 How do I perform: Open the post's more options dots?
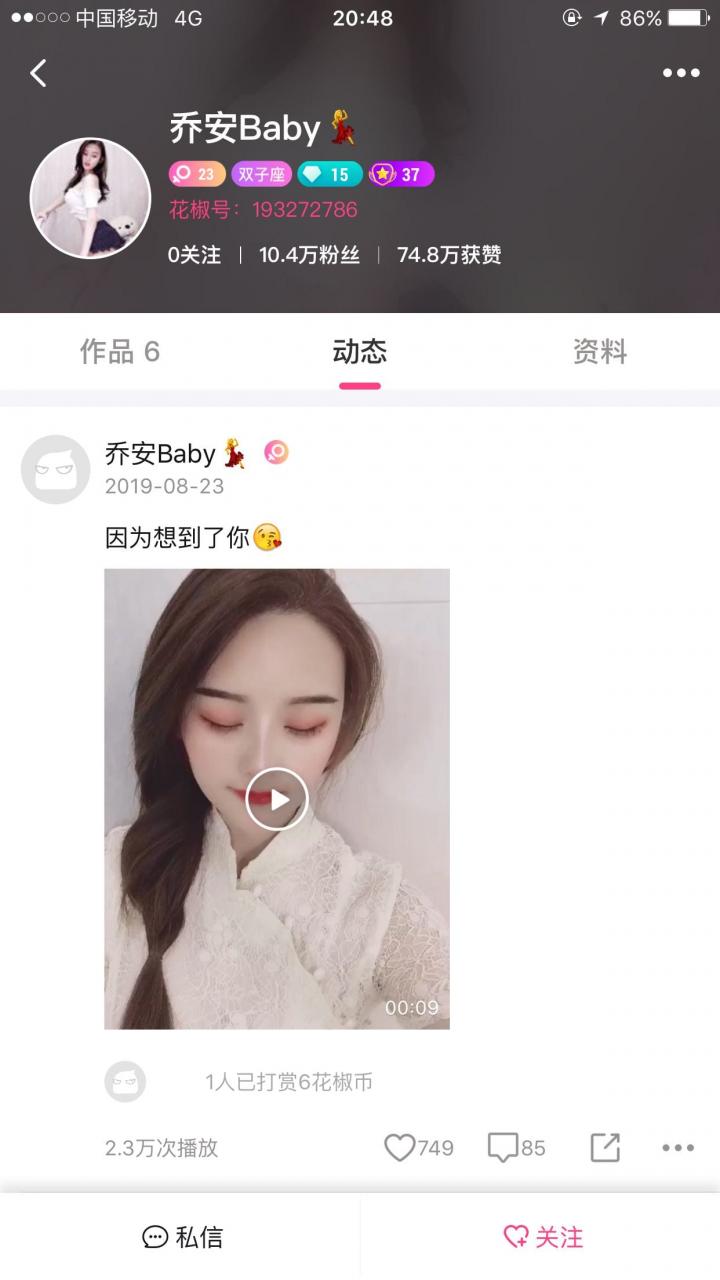point(678,1148)
